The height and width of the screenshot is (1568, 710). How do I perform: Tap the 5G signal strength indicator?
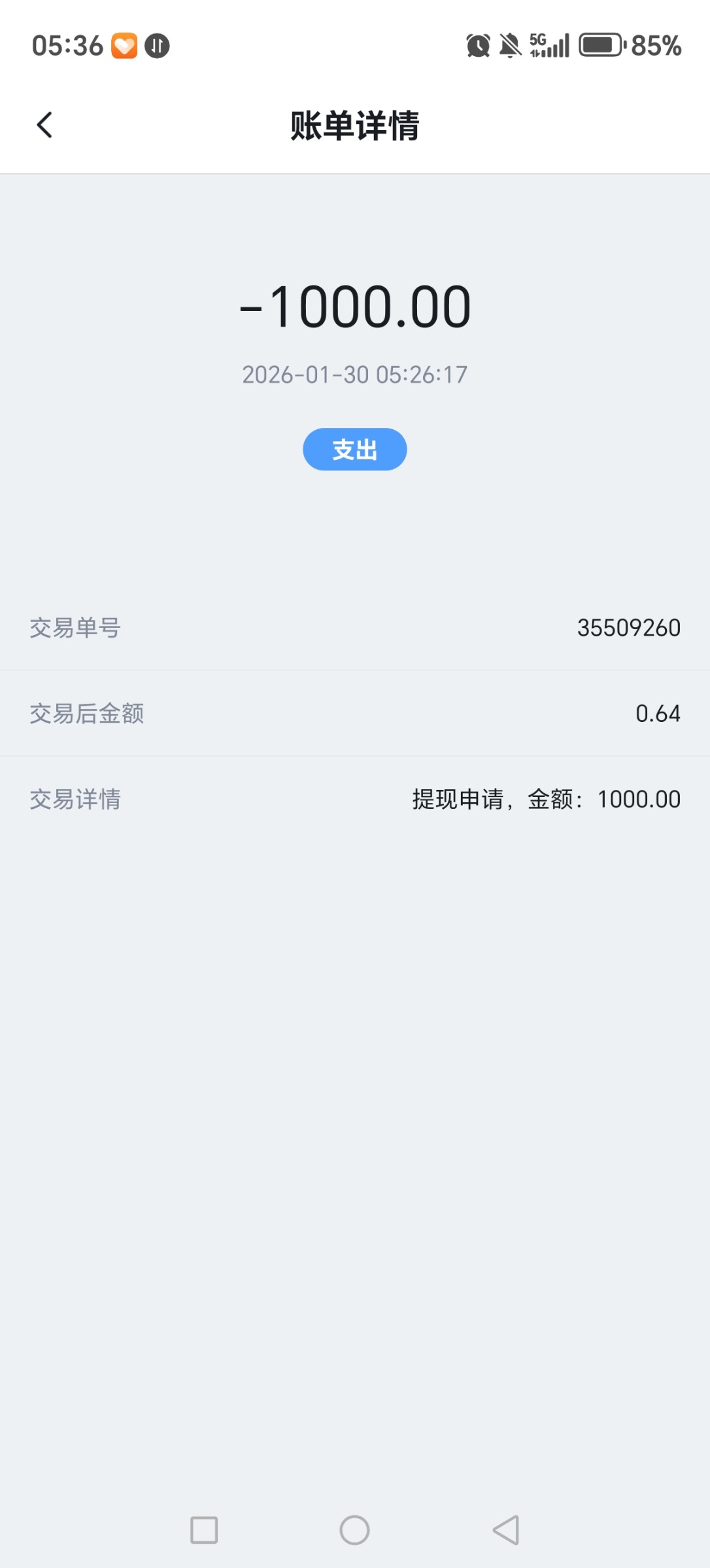549,46
